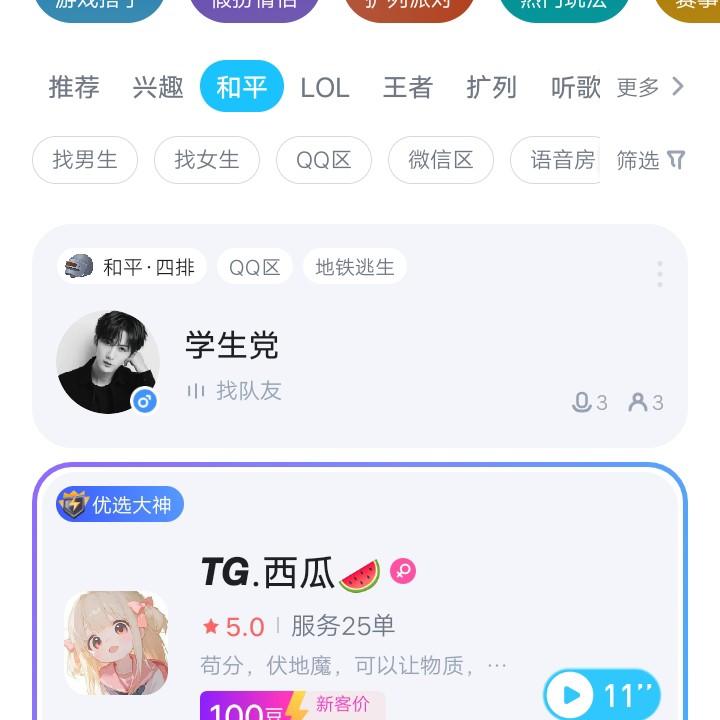Select the 微信区 filter chip
The image size is (720, 720).
(441, 160)
